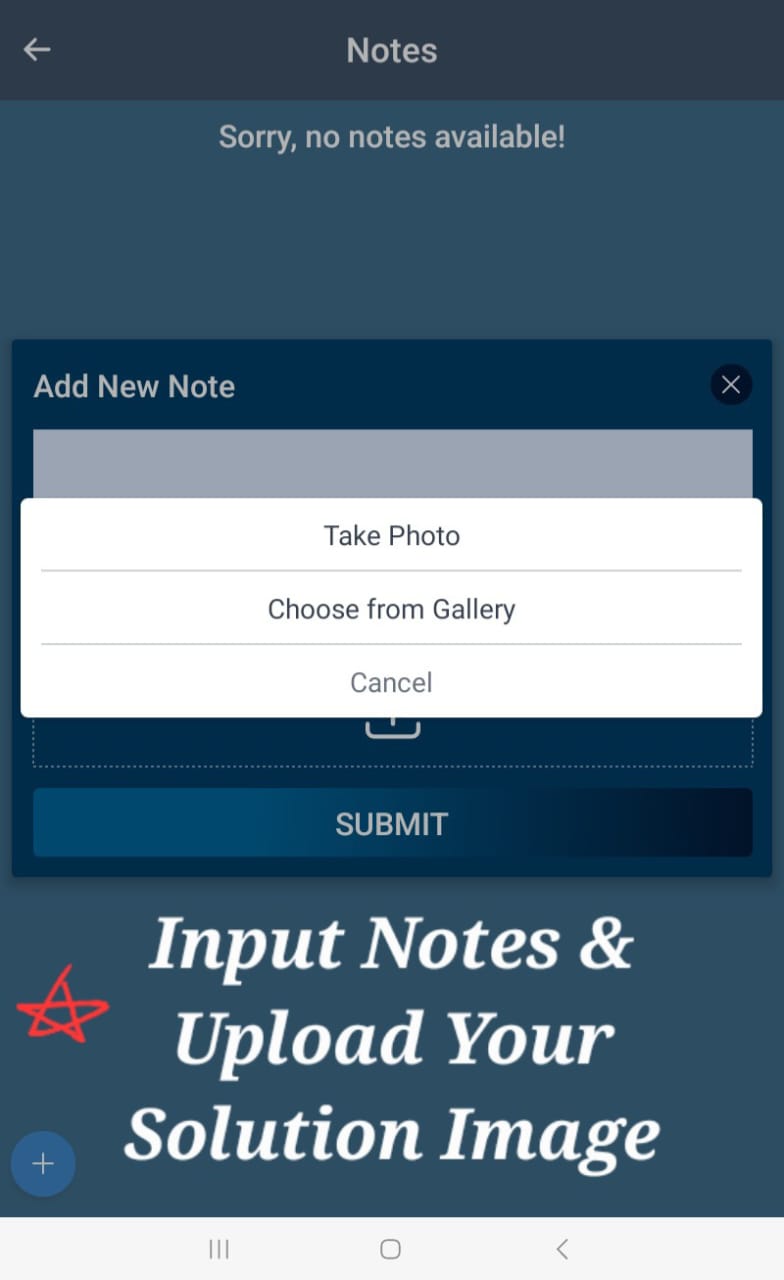The height and width of the screenshot is (1280, 784).
Task: Open recent apps from navigation bar
Action: (219, 1249)
